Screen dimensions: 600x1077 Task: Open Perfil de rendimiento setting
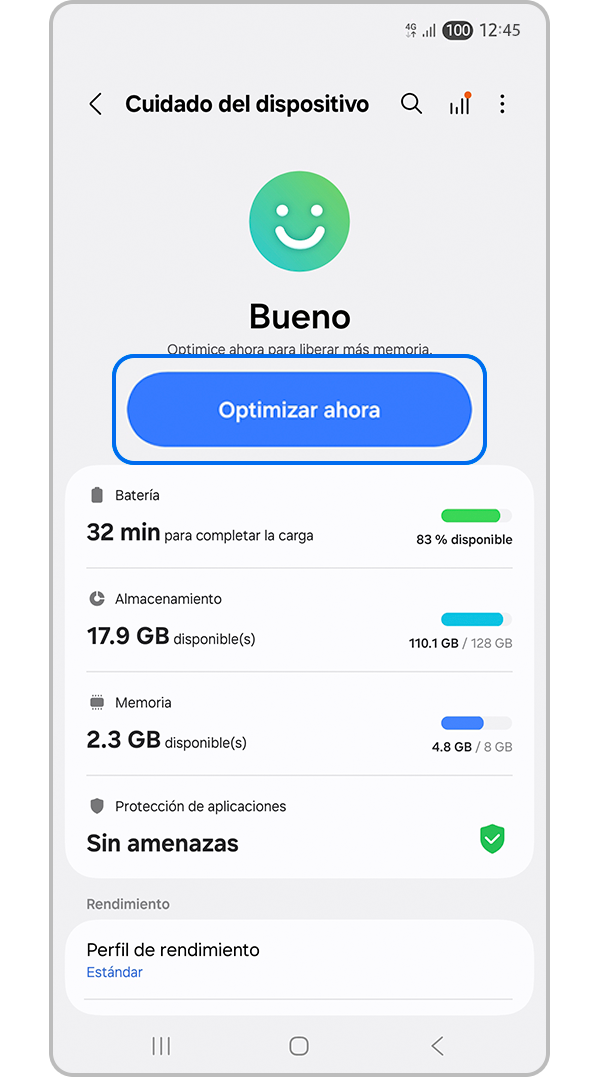[x=299, y=958]
